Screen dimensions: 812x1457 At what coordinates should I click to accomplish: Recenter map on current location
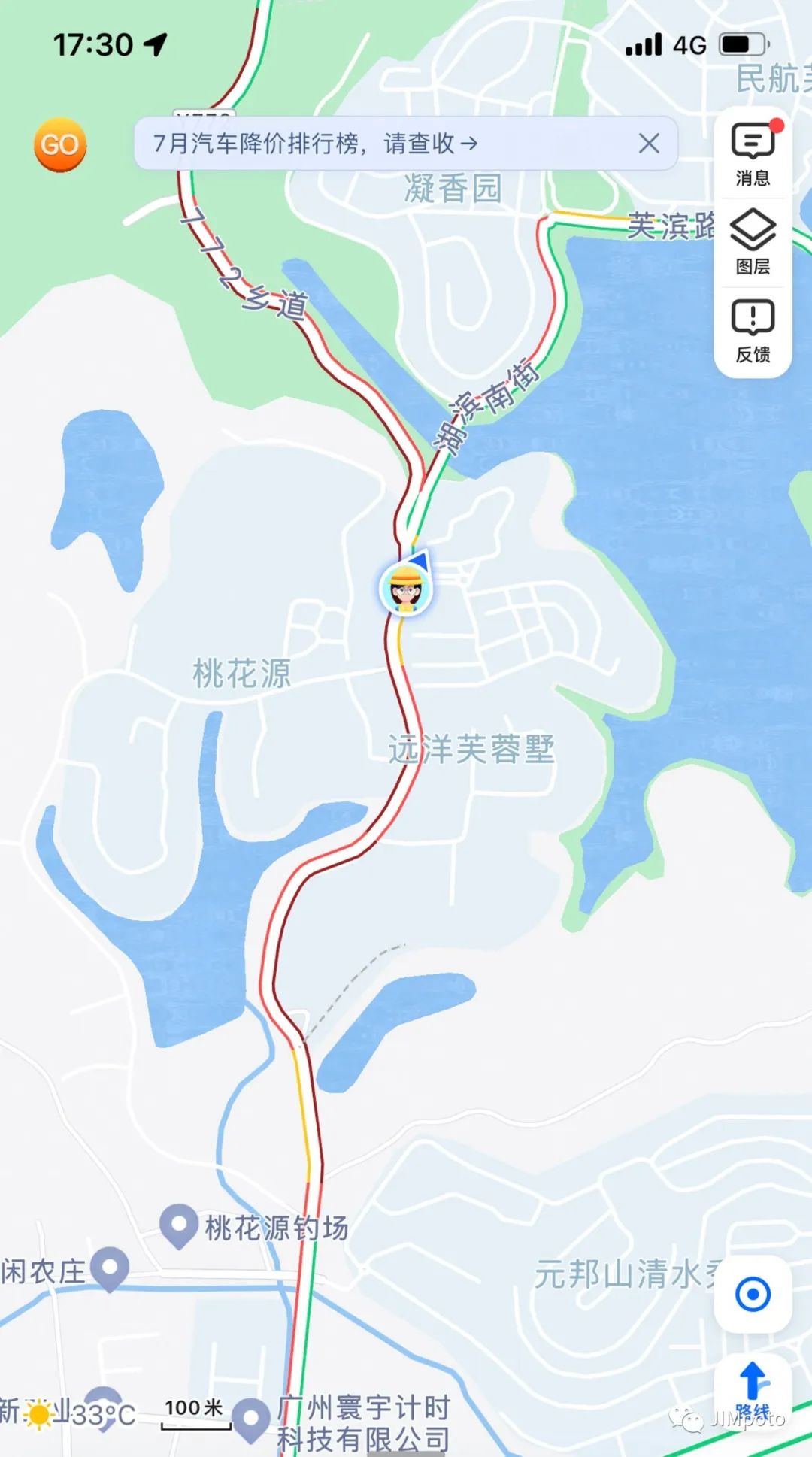tap(753, 1294)
